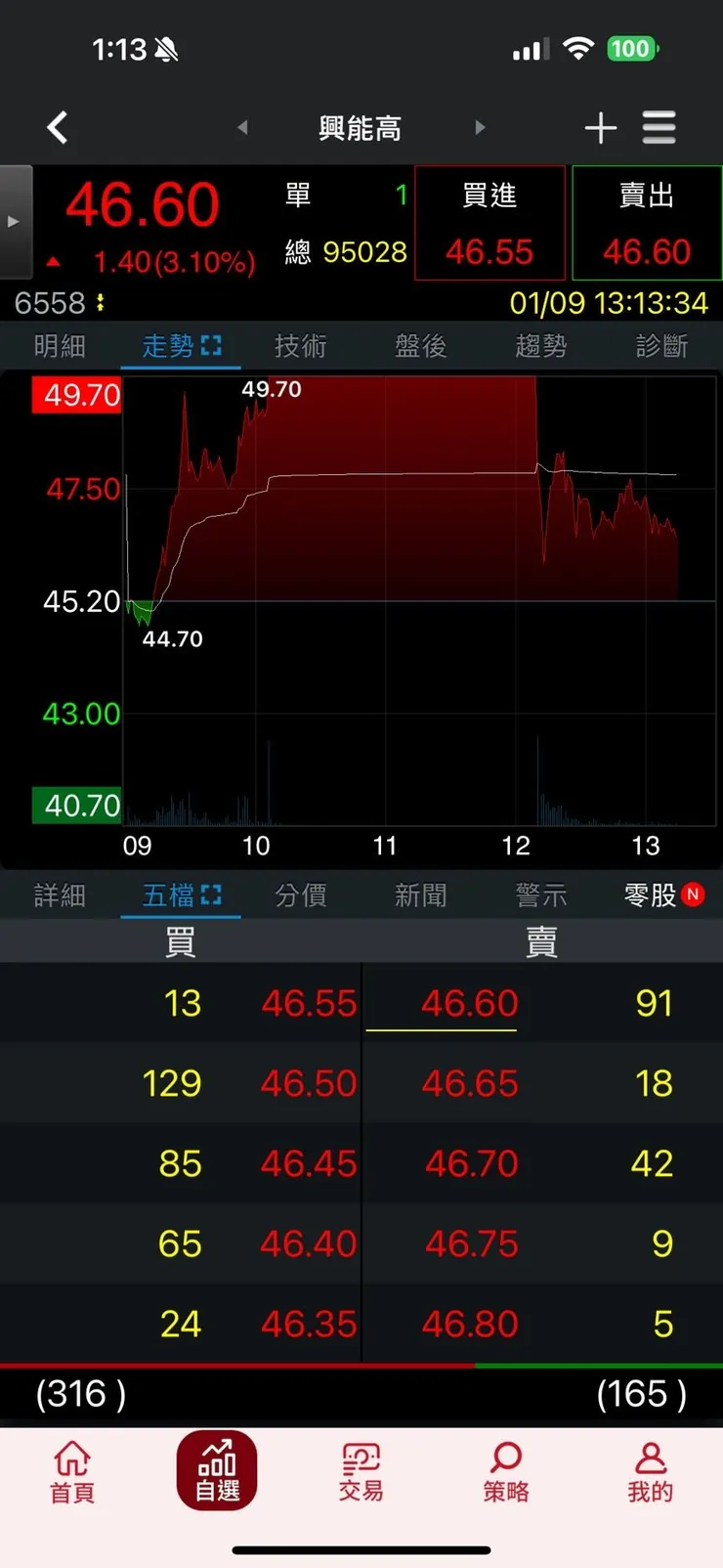The height and width of the screenshot is (1568, 723).
Task: Go back using the top-left arrow
Action: click(58, 127)
